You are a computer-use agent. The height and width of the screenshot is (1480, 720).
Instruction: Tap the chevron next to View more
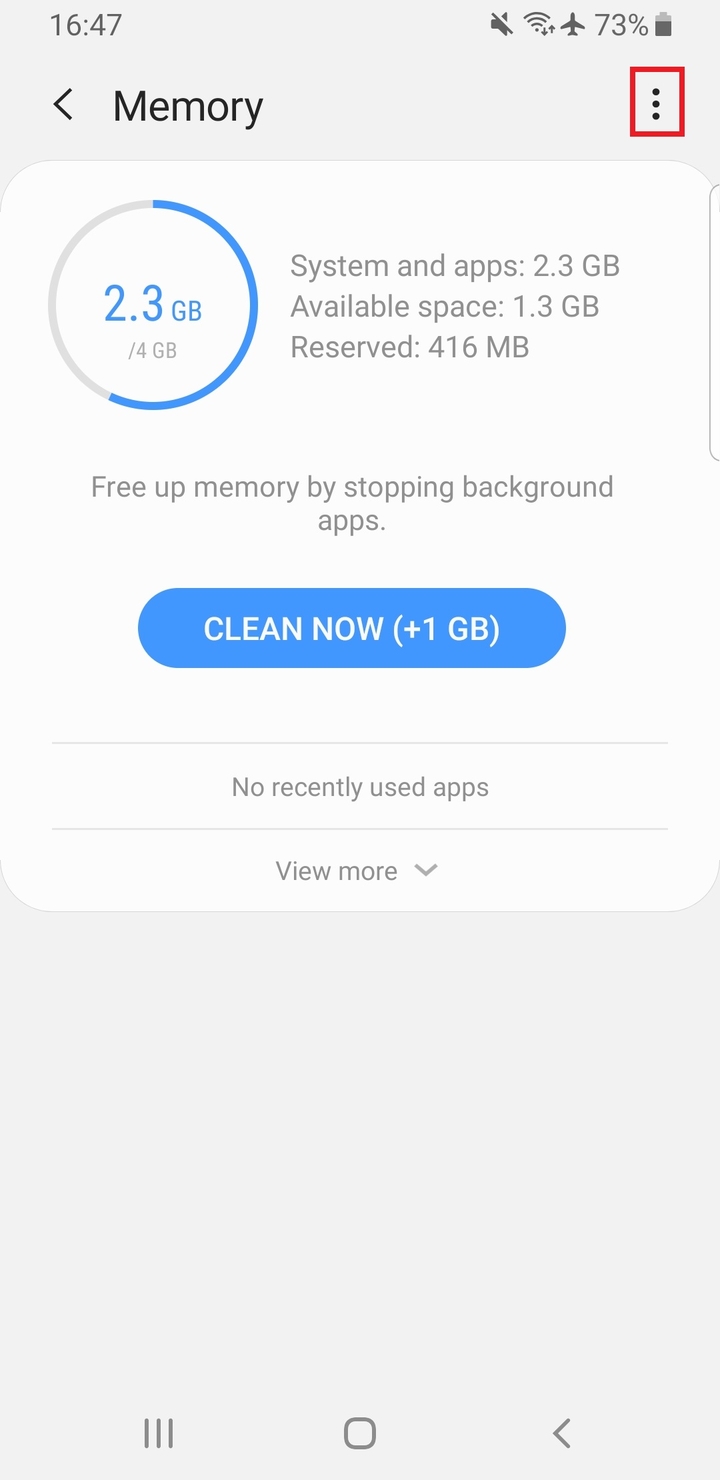424,870
